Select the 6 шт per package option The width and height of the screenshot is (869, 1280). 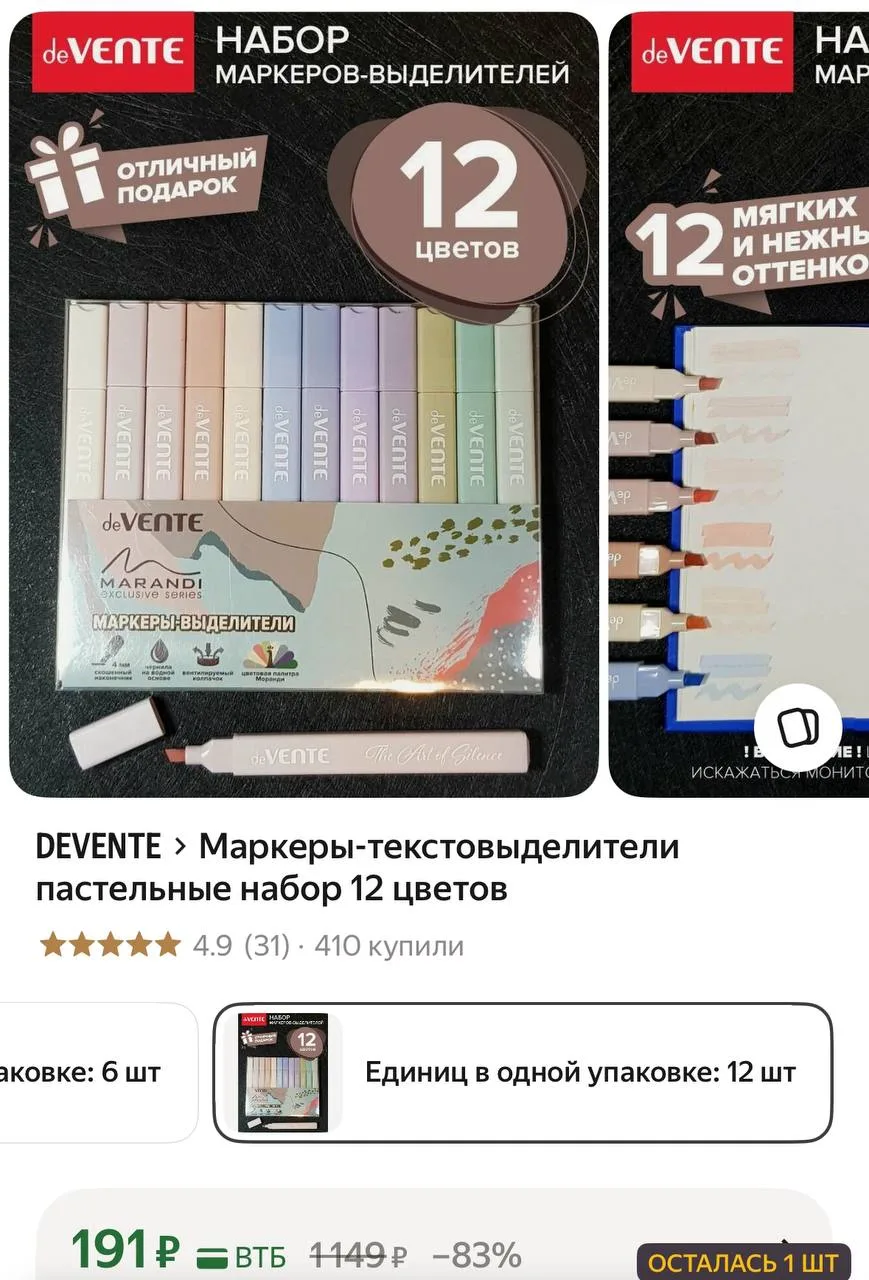tap(99, 1073)
